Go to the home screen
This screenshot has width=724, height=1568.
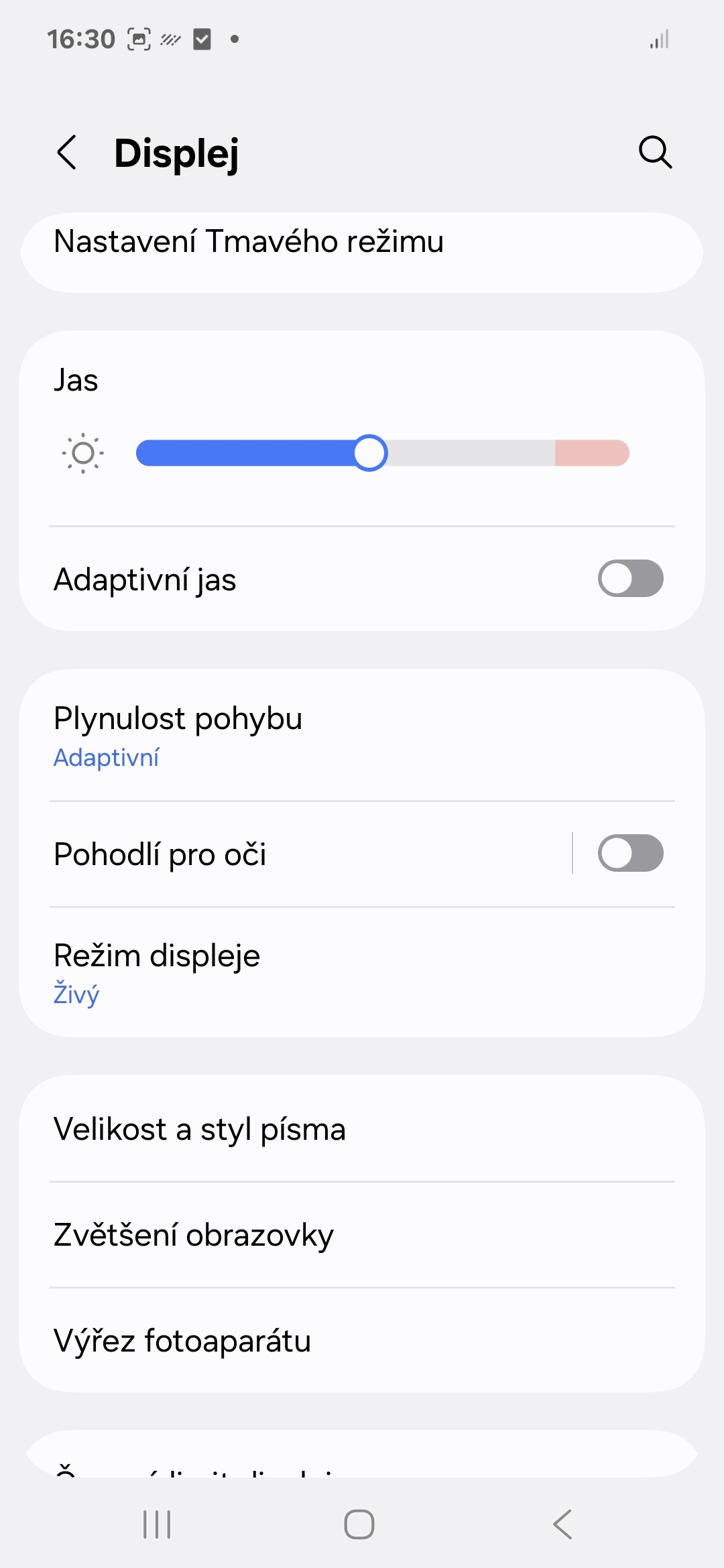[x=359, y=1524]
